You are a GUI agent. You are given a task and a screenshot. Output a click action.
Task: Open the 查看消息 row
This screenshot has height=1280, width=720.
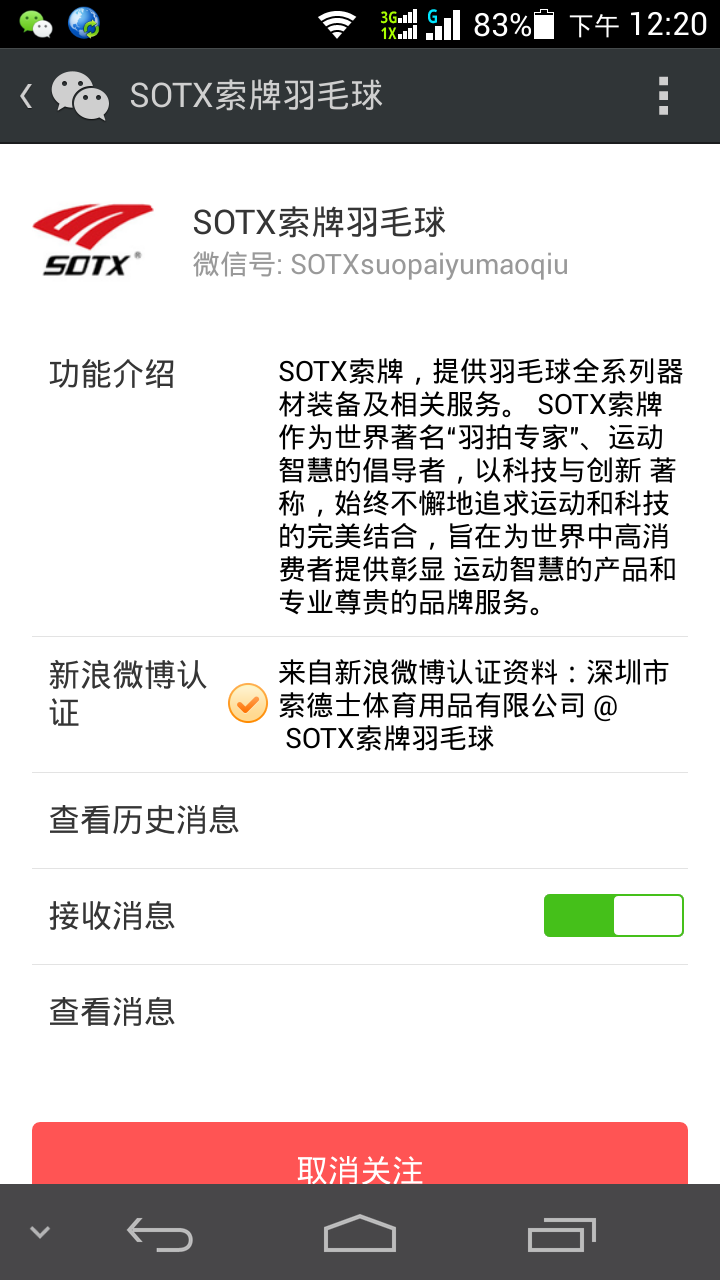click(x=360, y=1012)
